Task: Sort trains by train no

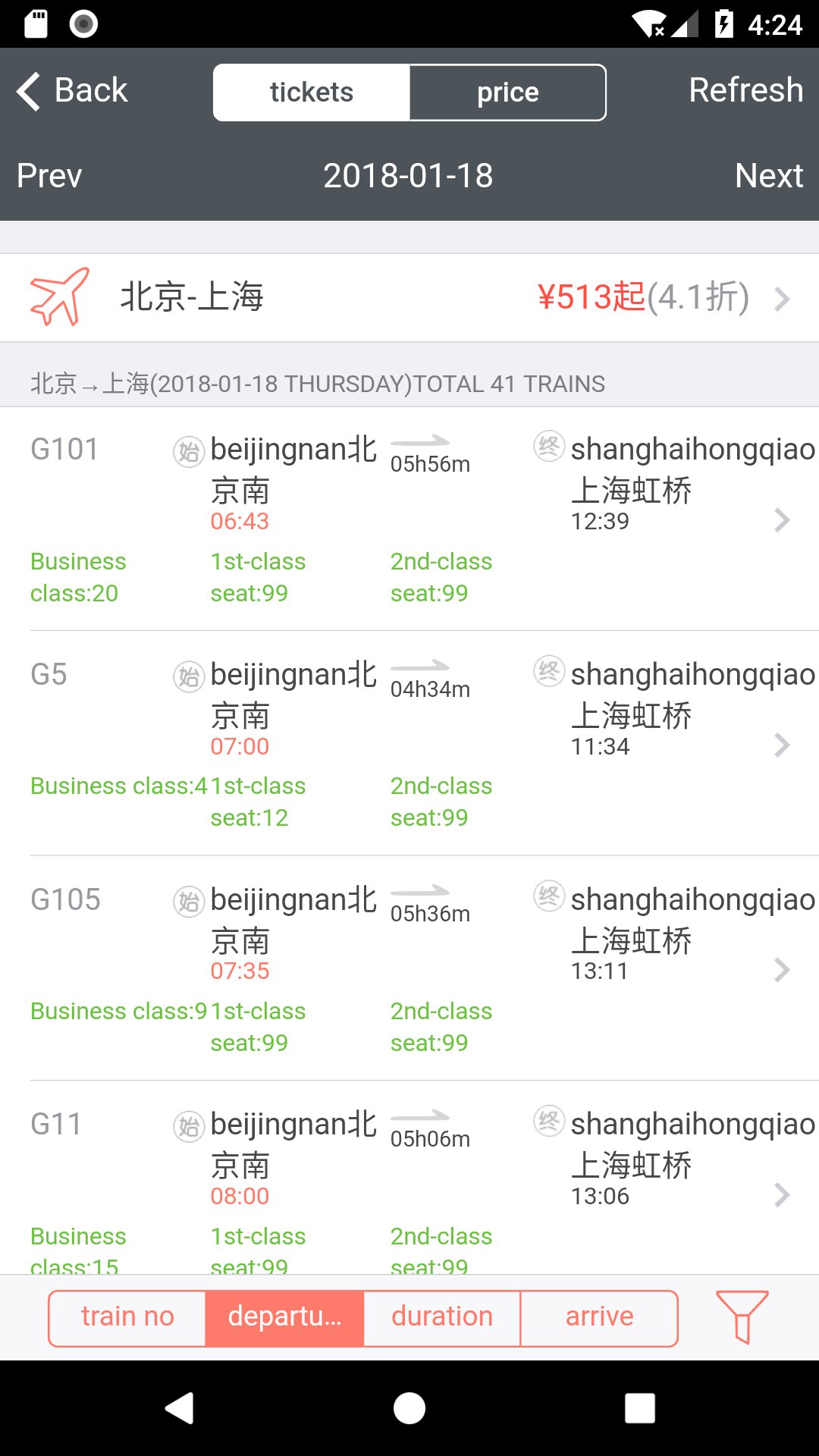Action: [127, 1317]
